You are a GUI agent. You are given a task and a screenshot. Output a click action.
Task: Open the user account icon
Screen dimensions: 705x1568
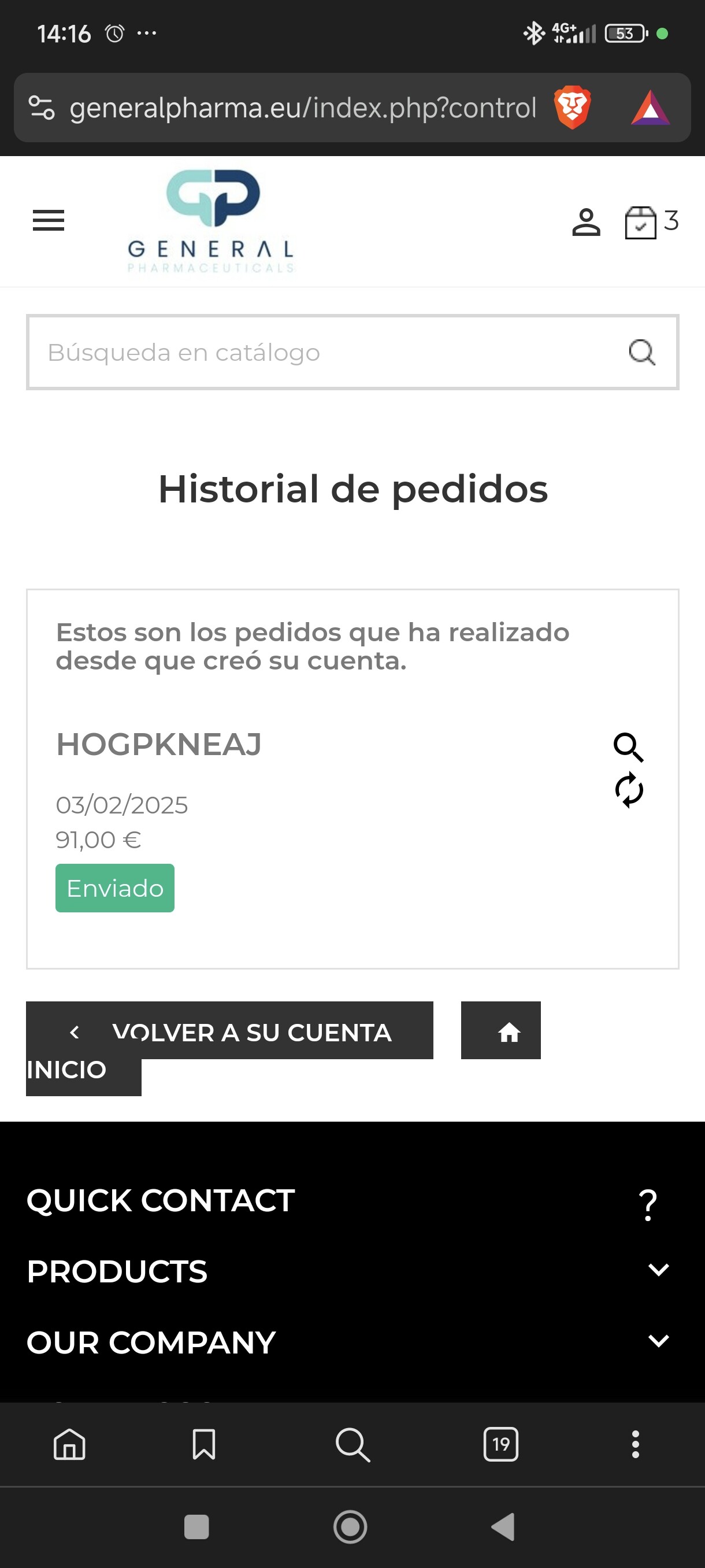point(586,222)
